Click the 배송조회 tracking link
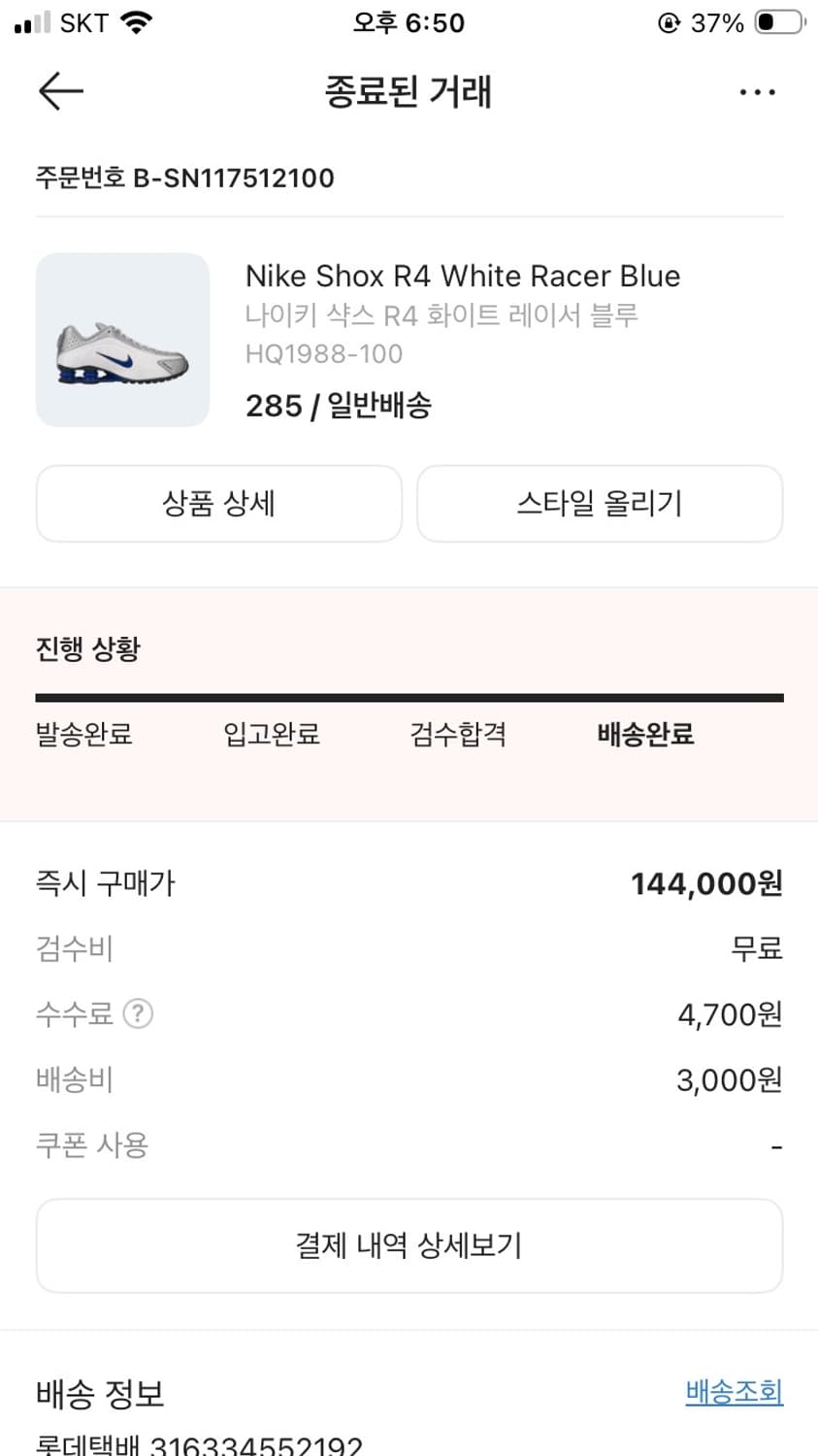 coord(734,1392)
